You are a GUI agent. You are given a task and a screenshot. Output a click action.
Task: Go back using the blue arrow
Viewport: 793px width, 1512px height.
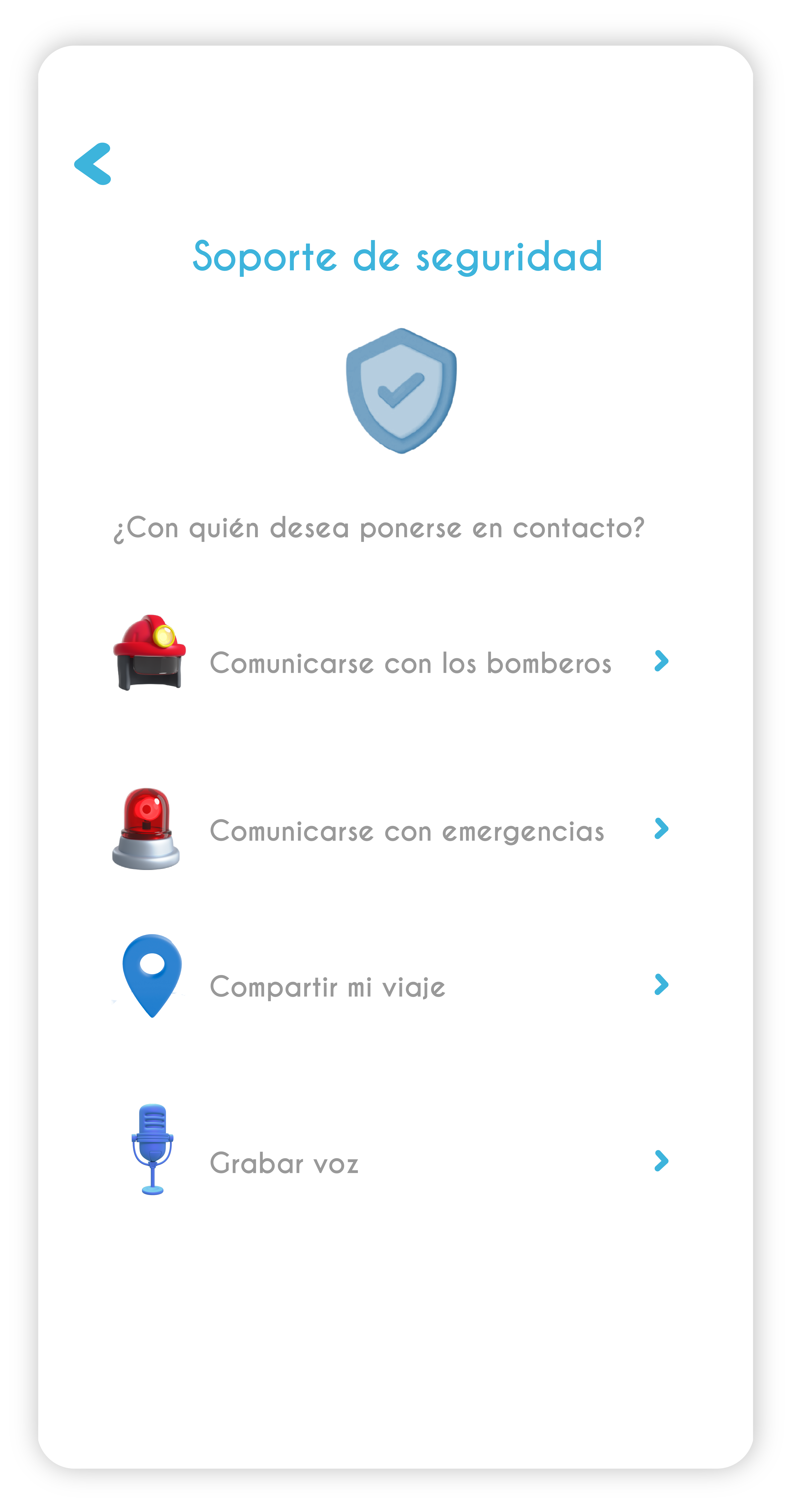click(93, 164)
